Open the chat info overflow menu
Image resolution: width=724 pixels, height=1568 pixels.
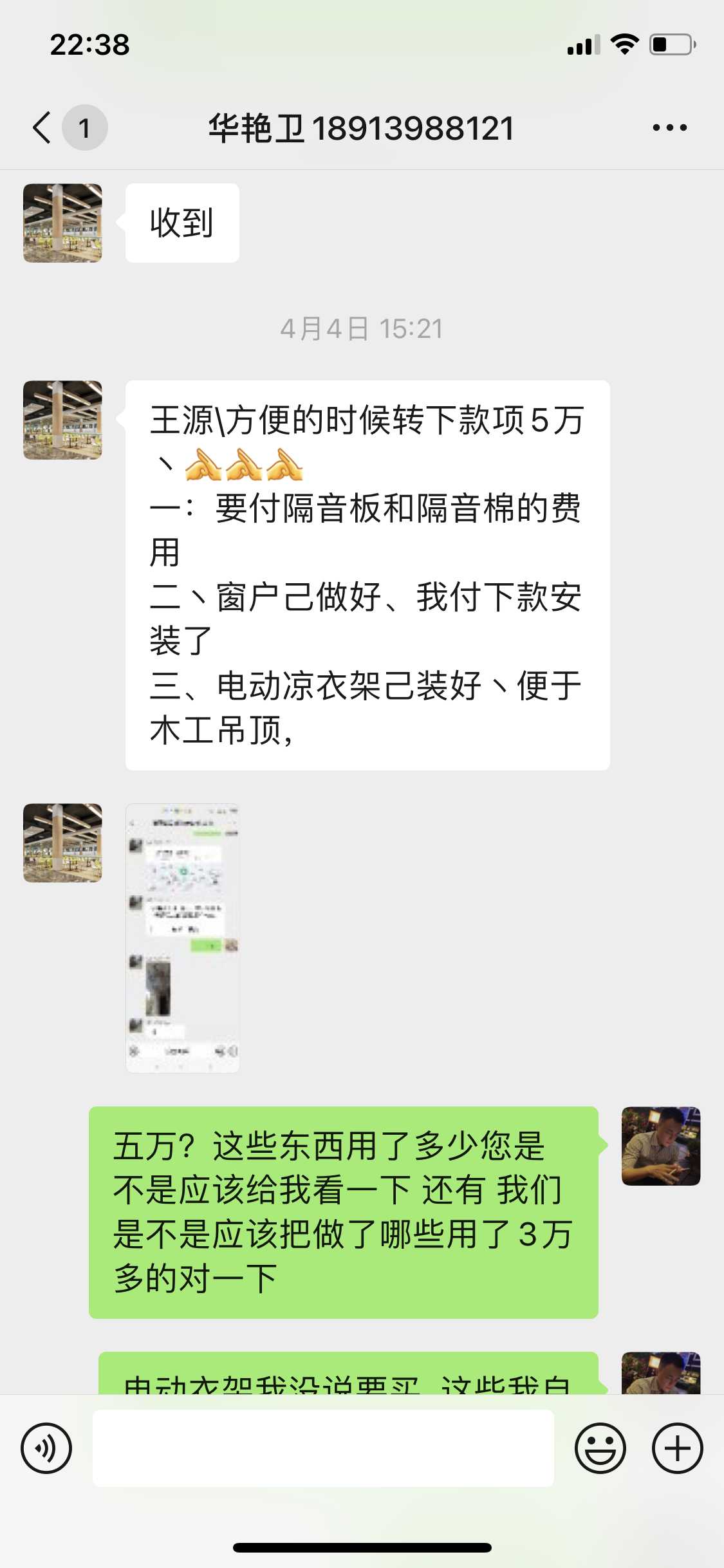(x=669, y=127)
